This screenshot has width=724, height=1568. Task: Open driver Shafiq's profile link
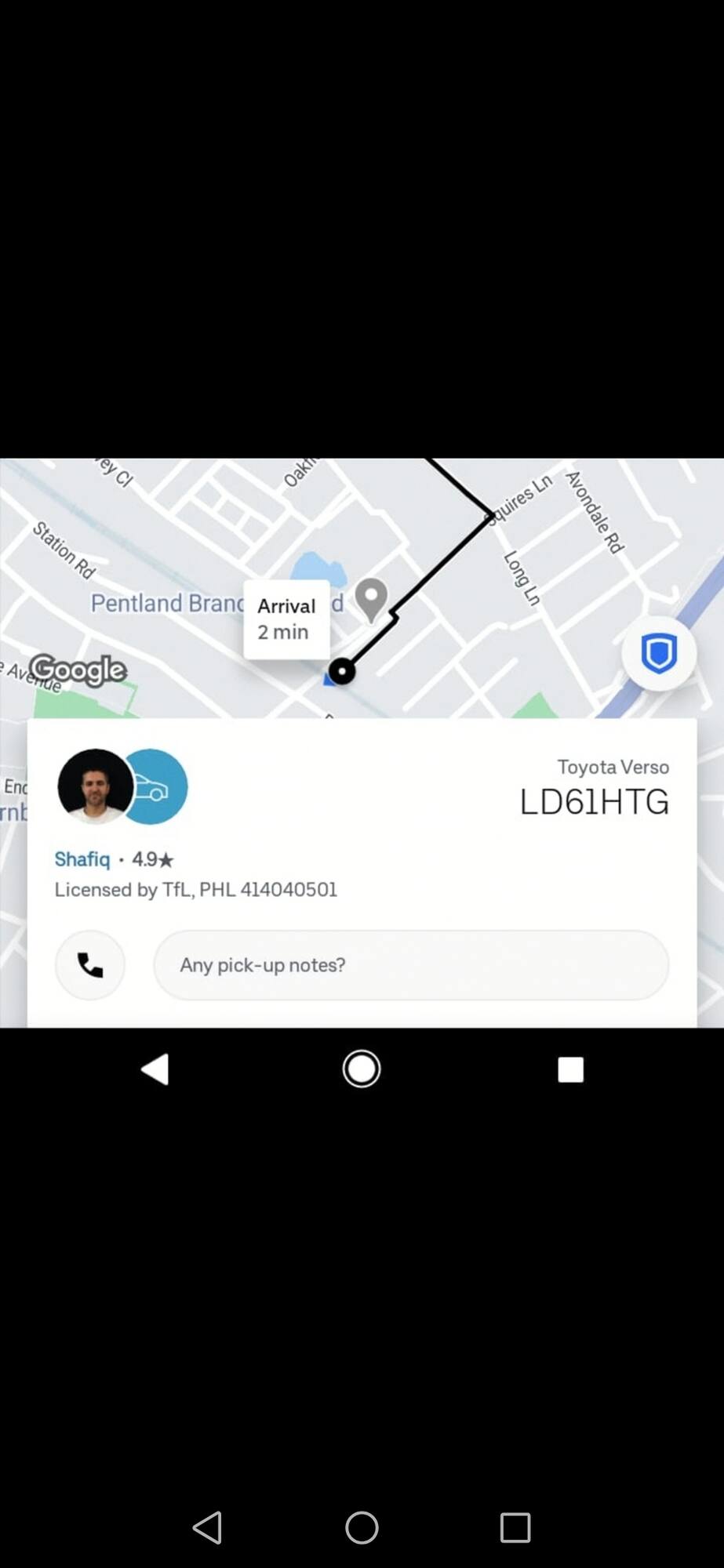point(82,859)
